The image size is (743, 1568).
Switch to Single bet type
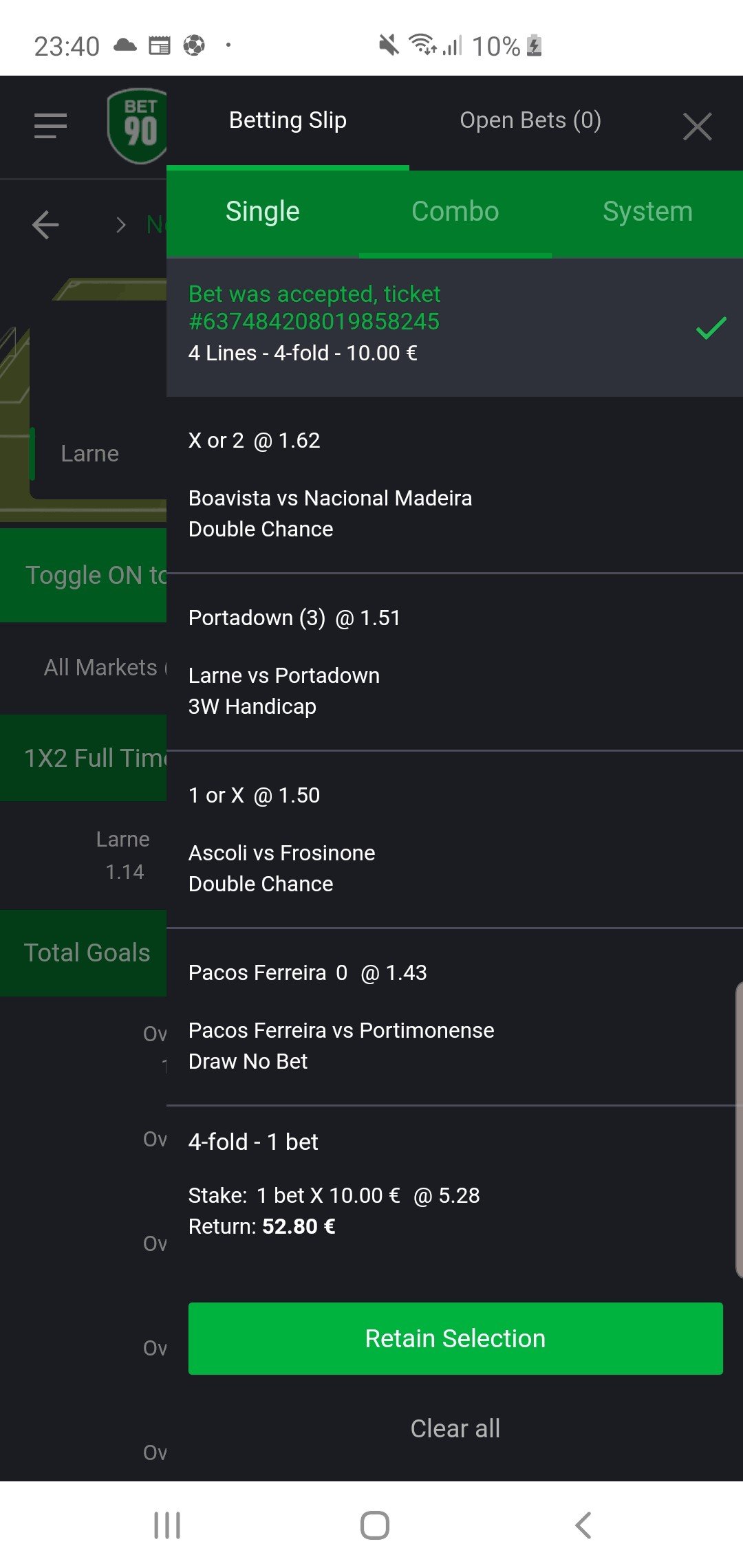click(263, 212)
